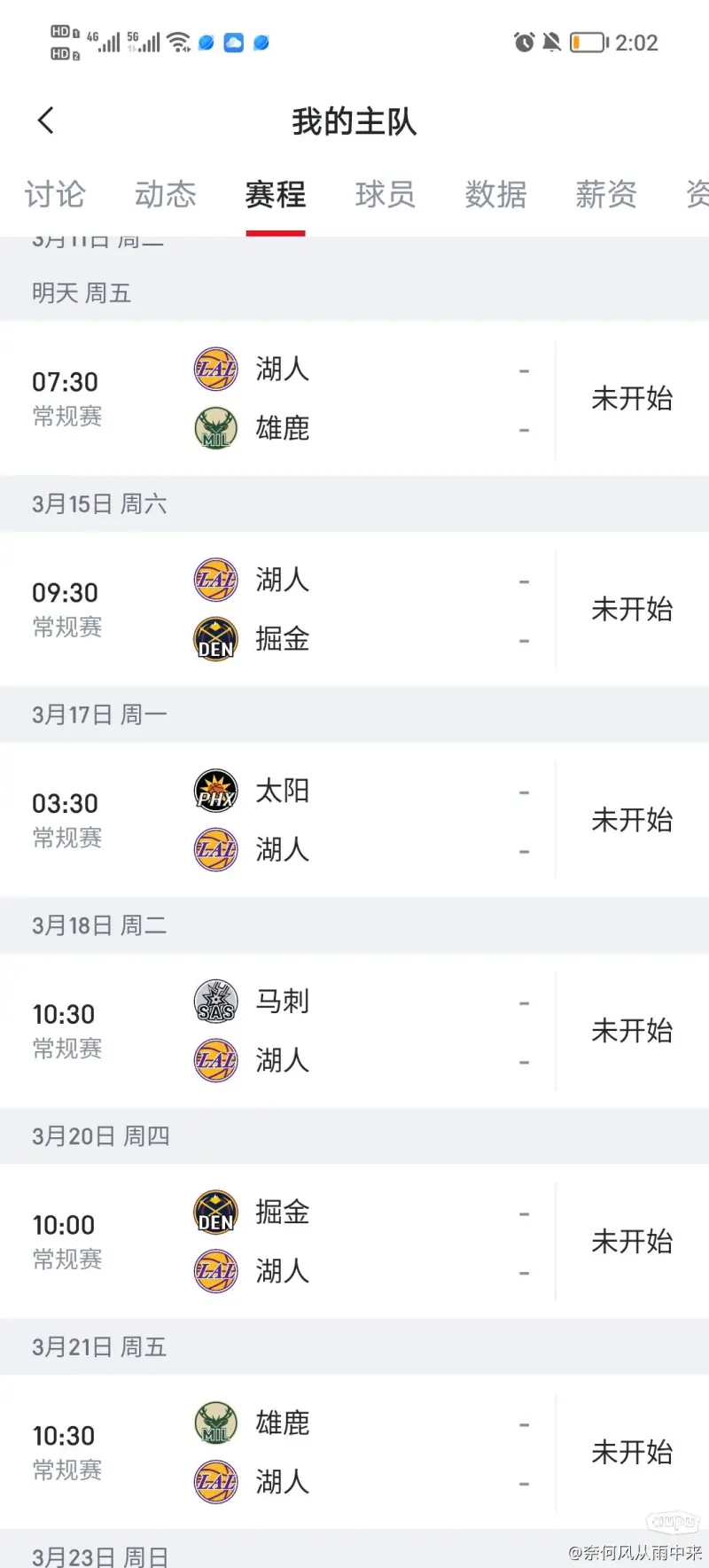
Task: Open the 马刺 vs 湖人 game
Action: [x=354, y=1031]
